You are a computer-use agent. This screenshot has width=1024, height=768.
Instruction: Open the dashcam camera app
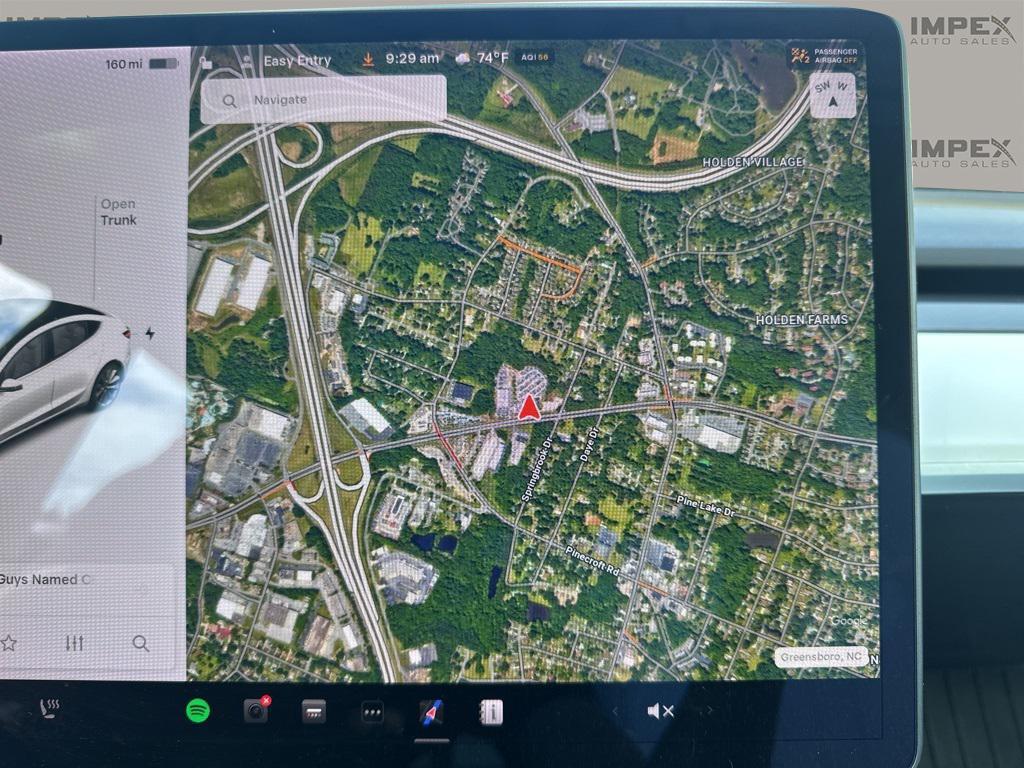[256, 711]
